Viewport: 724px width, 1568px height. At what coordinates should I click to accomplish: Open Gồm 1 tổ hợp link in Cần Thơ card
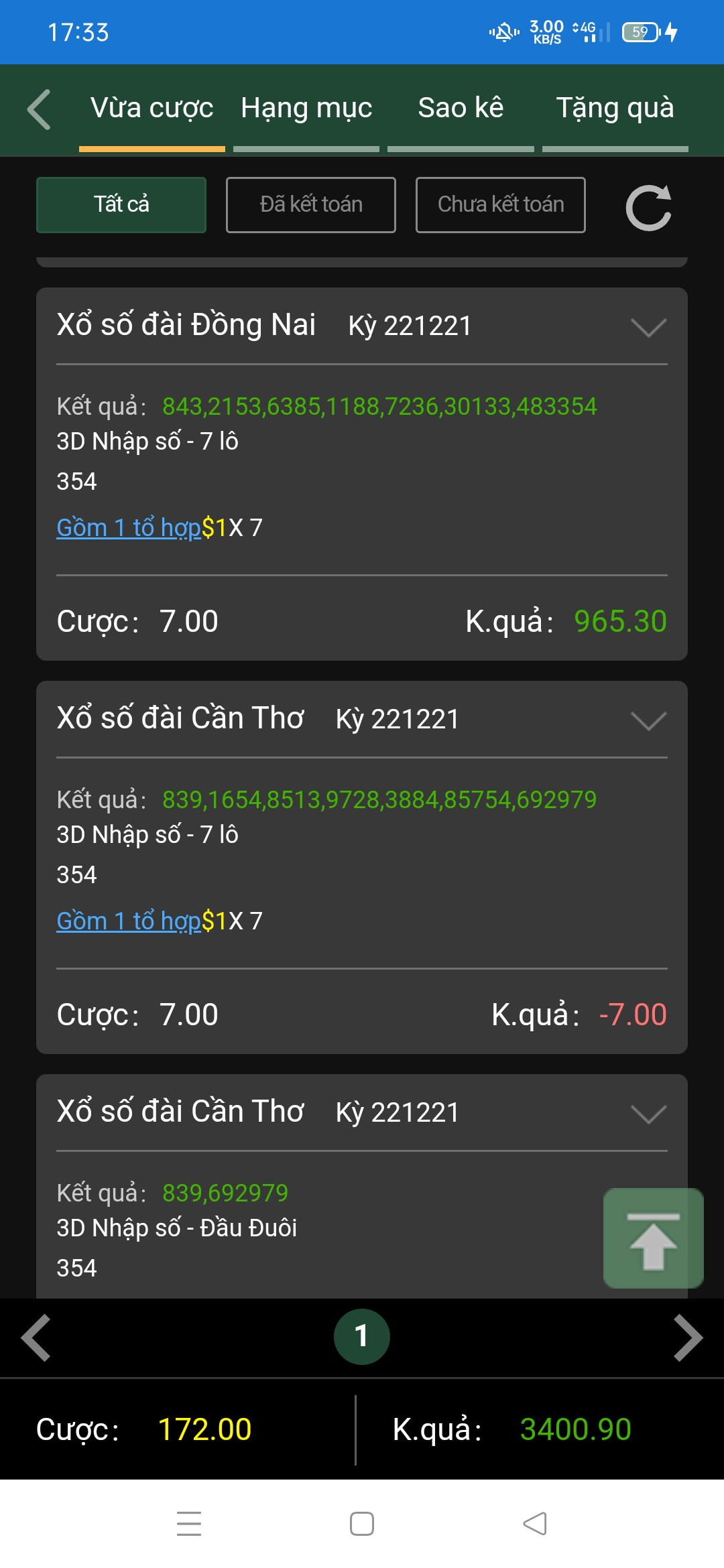coord(129,921)
